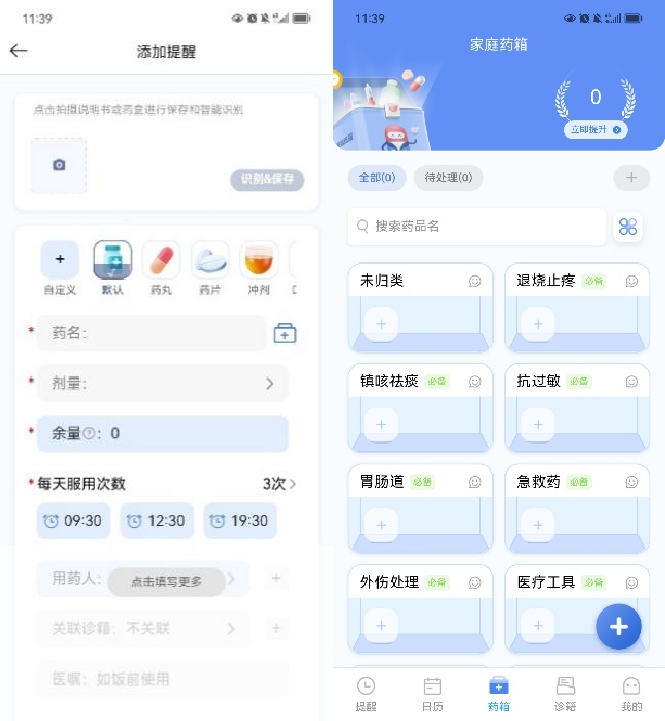Tap the blue floating plus button
The width and height of the screenshot is (665, 721).
(x=618, y=627)
